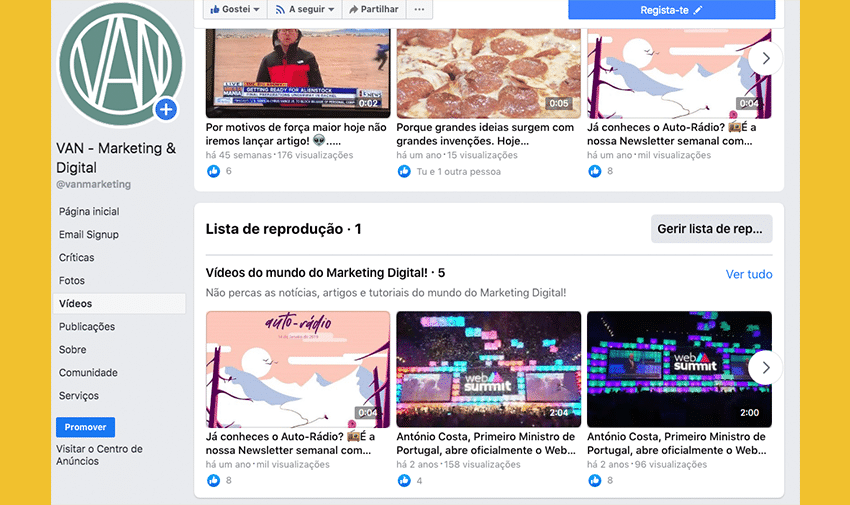This screenshot has height=505, width=850.
Task: Open Página inicial in sidebar
Action: 89,212
